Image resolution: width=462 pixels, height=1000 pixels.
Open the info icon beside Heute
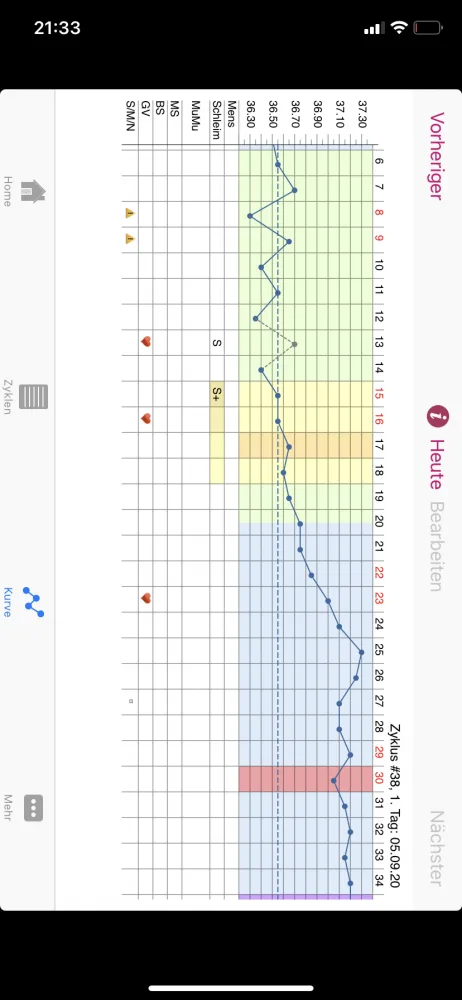pos(436,417)
